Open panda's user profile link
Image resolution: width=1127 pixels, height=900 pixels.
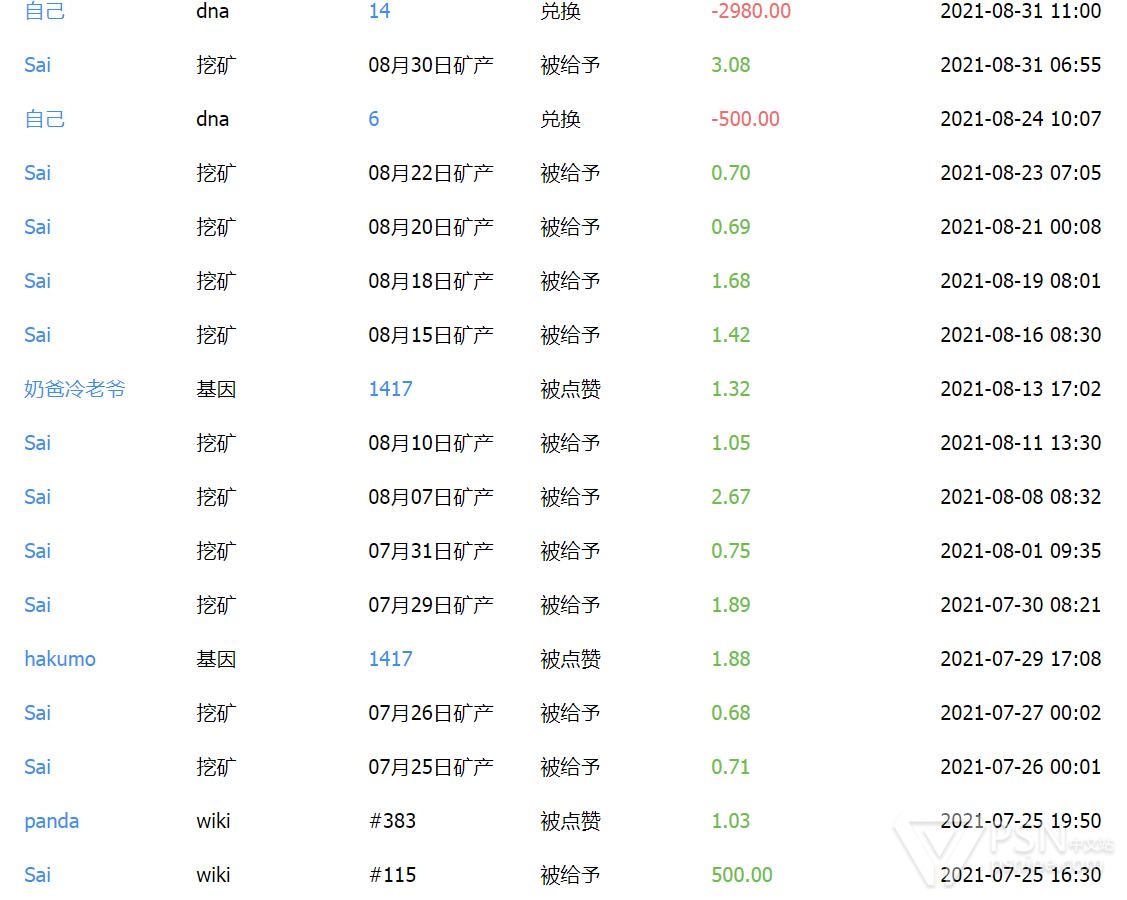51,821
